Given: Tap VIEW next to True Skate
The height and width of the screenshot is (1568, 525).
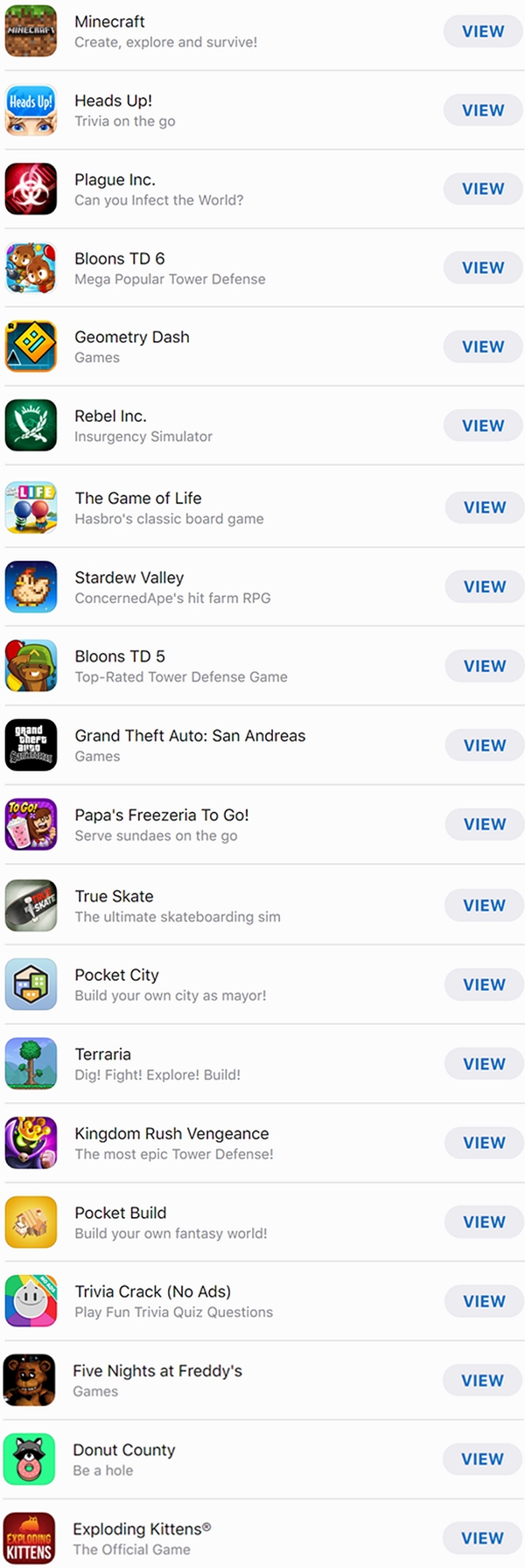Looking at the screenshot, I should tap(485, 906).
